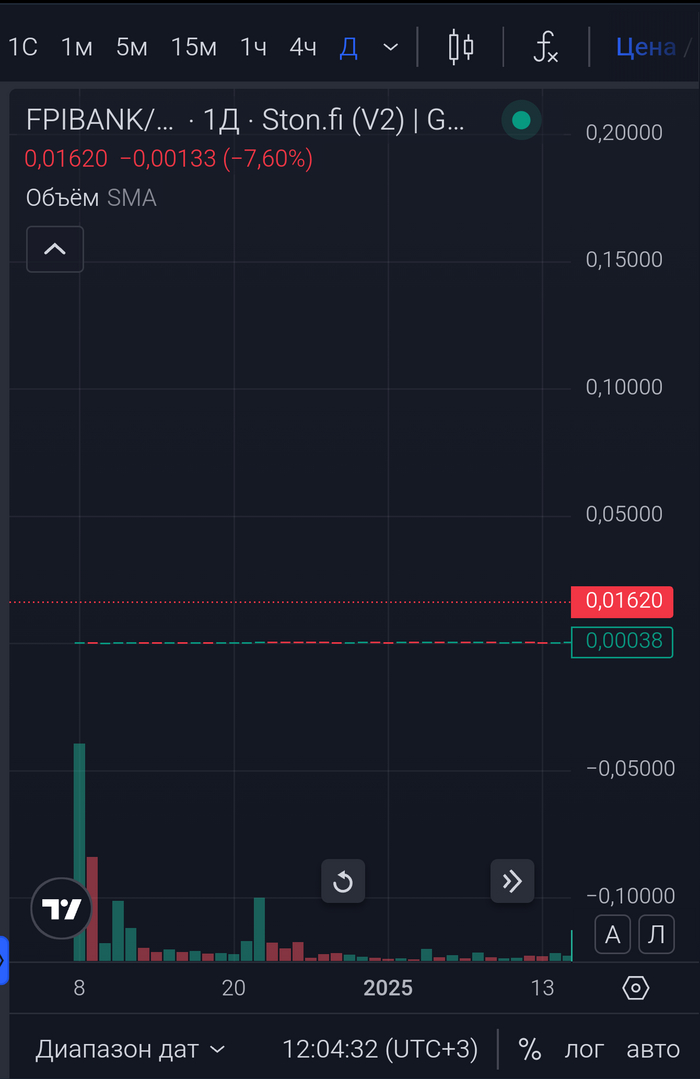Viewport: 700px width, 1079px height.
Task: Open chart settings gear icon
Action: 636,988
